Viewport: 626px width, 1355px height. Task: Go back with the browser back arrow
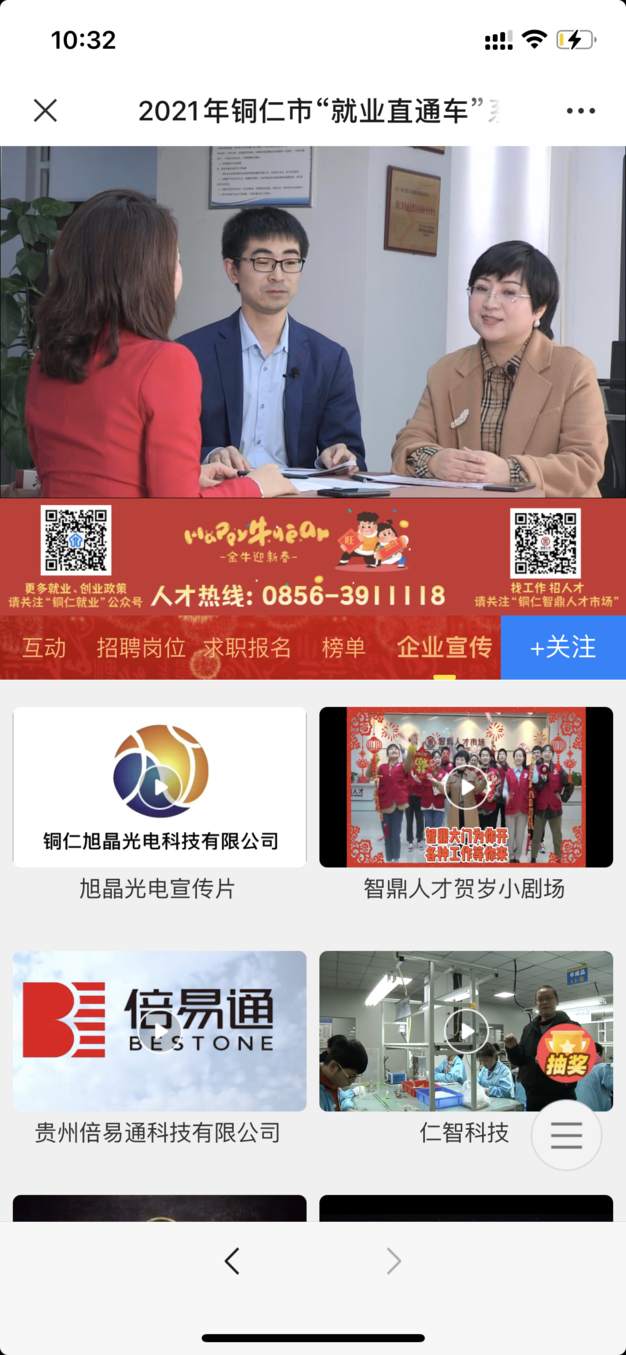tap(232, 1261)
